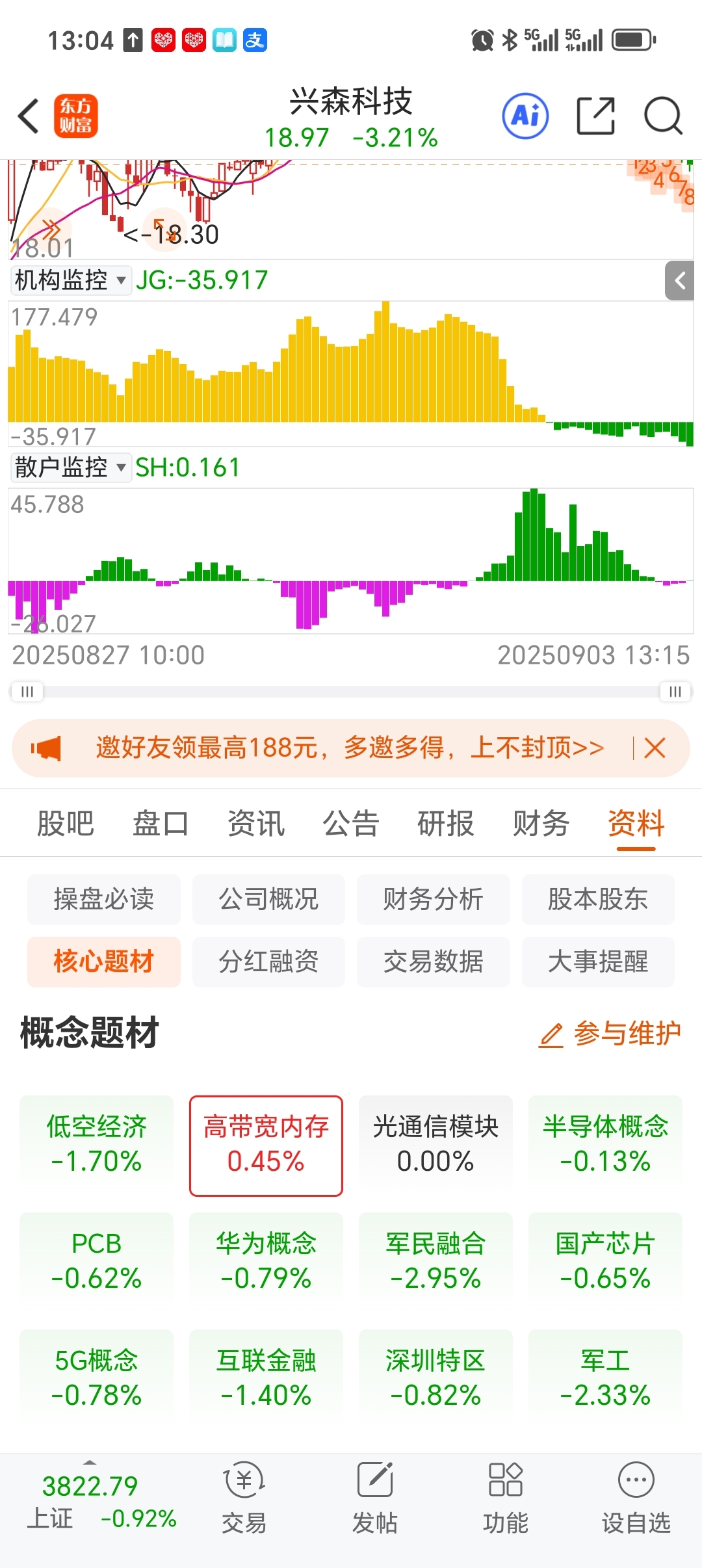The height and width of the screenshot is (1568, 702).
Task: Select the 交易数据 chip
Action: [433, 961]
